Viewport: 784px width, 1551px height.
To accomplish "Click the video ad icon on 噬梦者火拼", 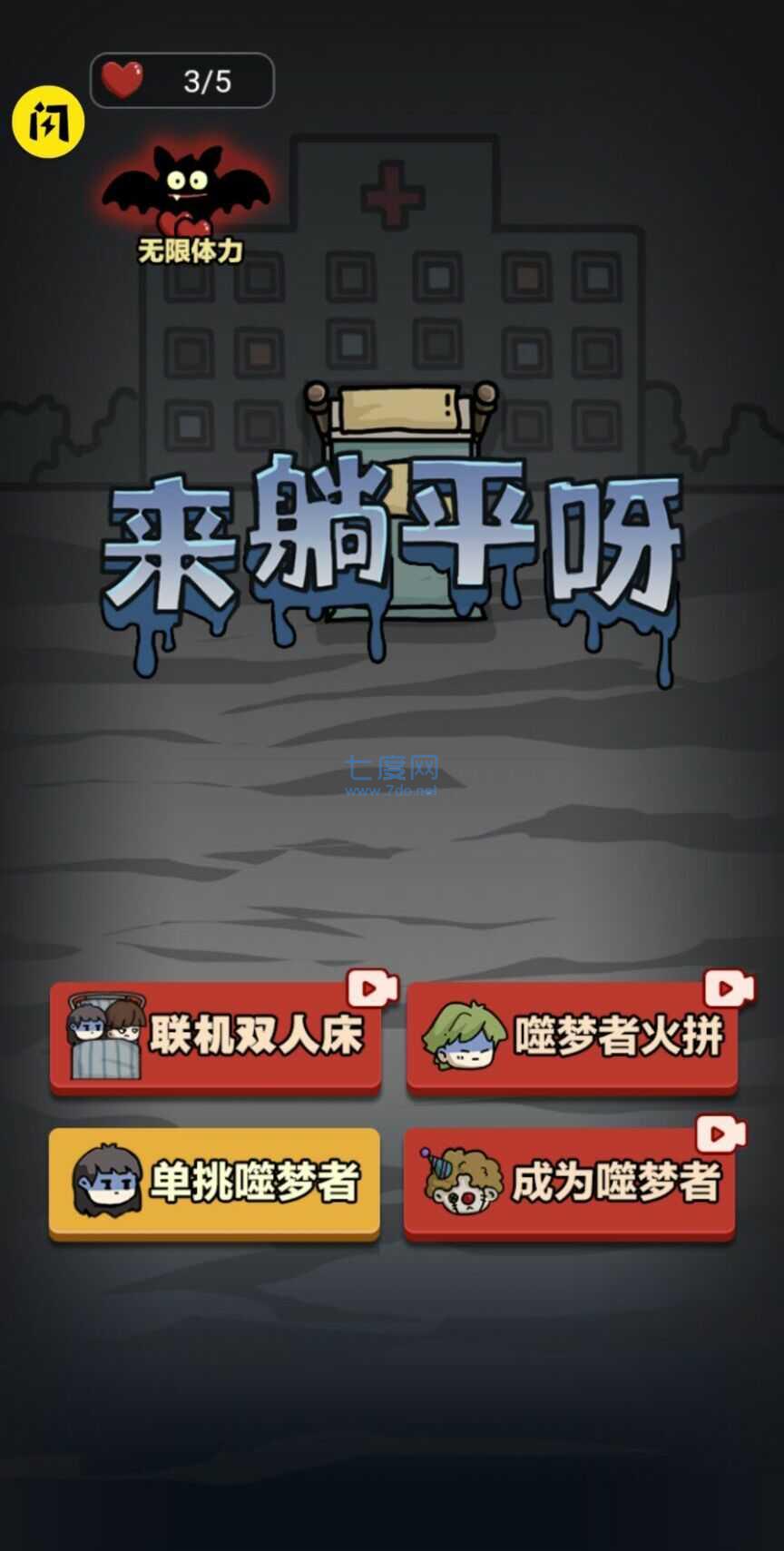I will pos(727,988).
